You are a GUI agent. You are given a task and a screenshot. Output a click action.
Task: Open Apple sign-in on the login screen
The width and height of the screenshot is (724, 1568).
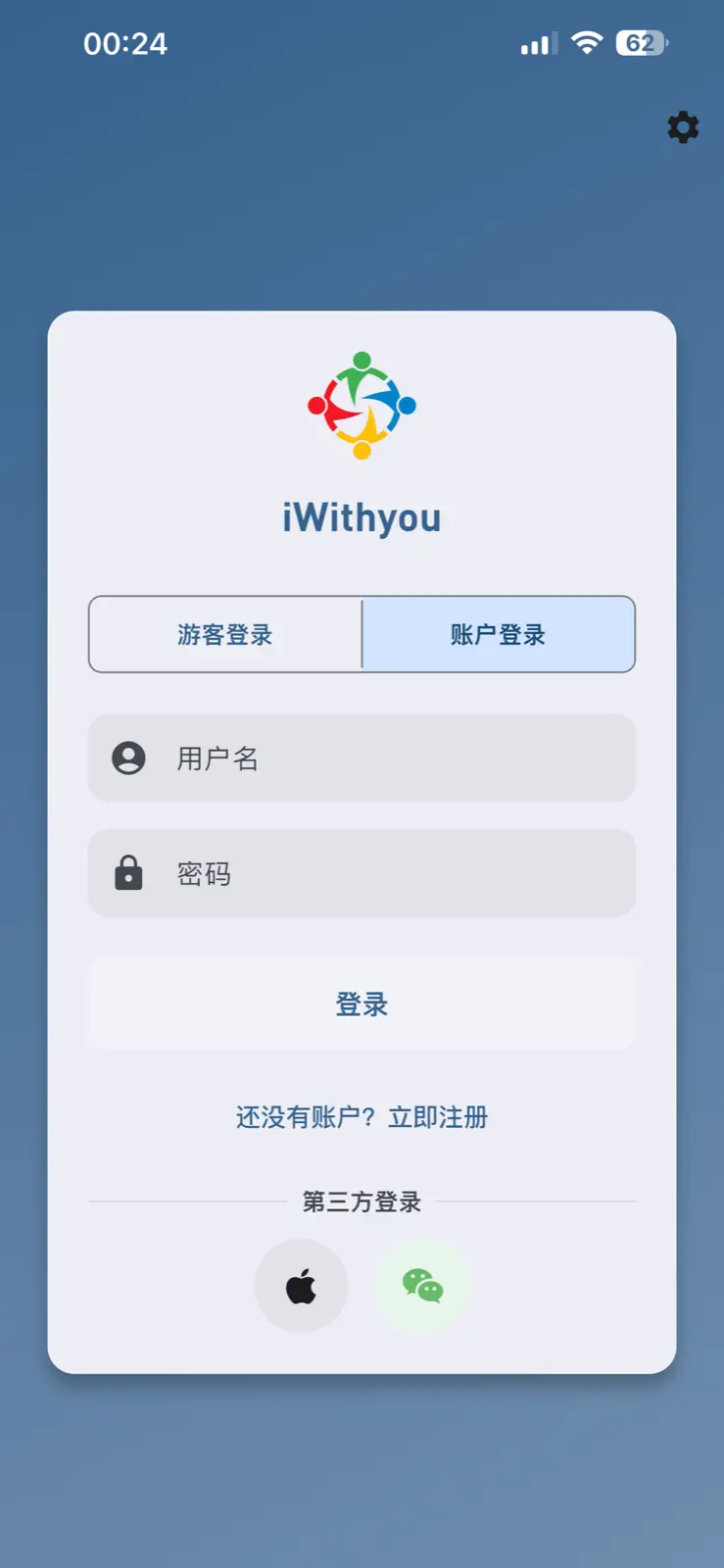click(x=301, y=1286)
